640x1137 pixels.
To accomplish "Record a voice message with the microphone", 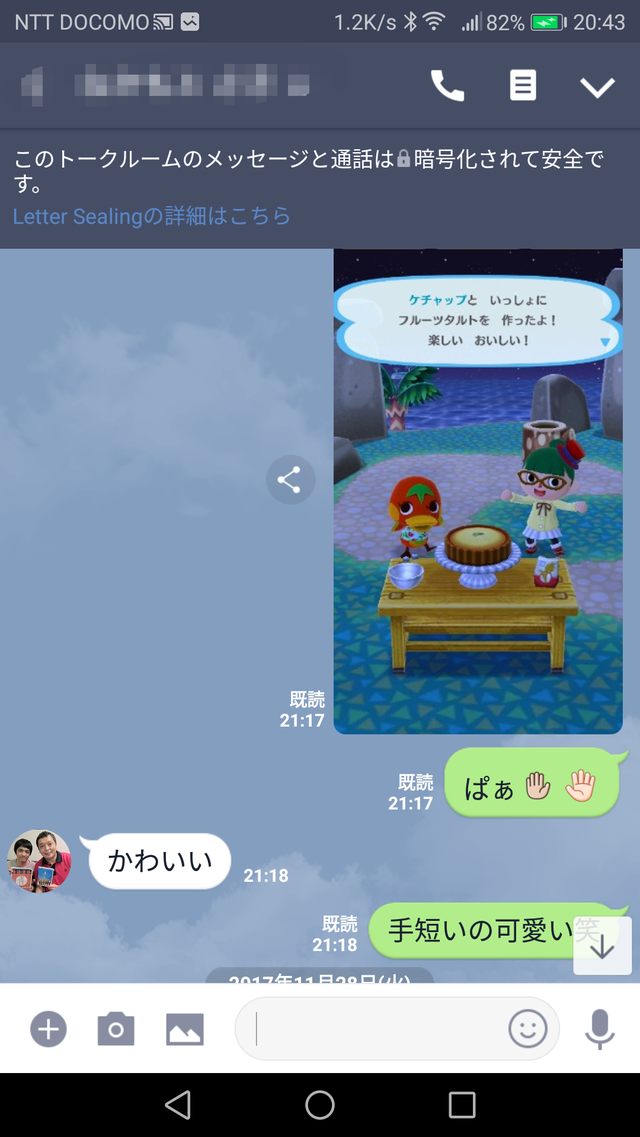I will coord(599,1029).
